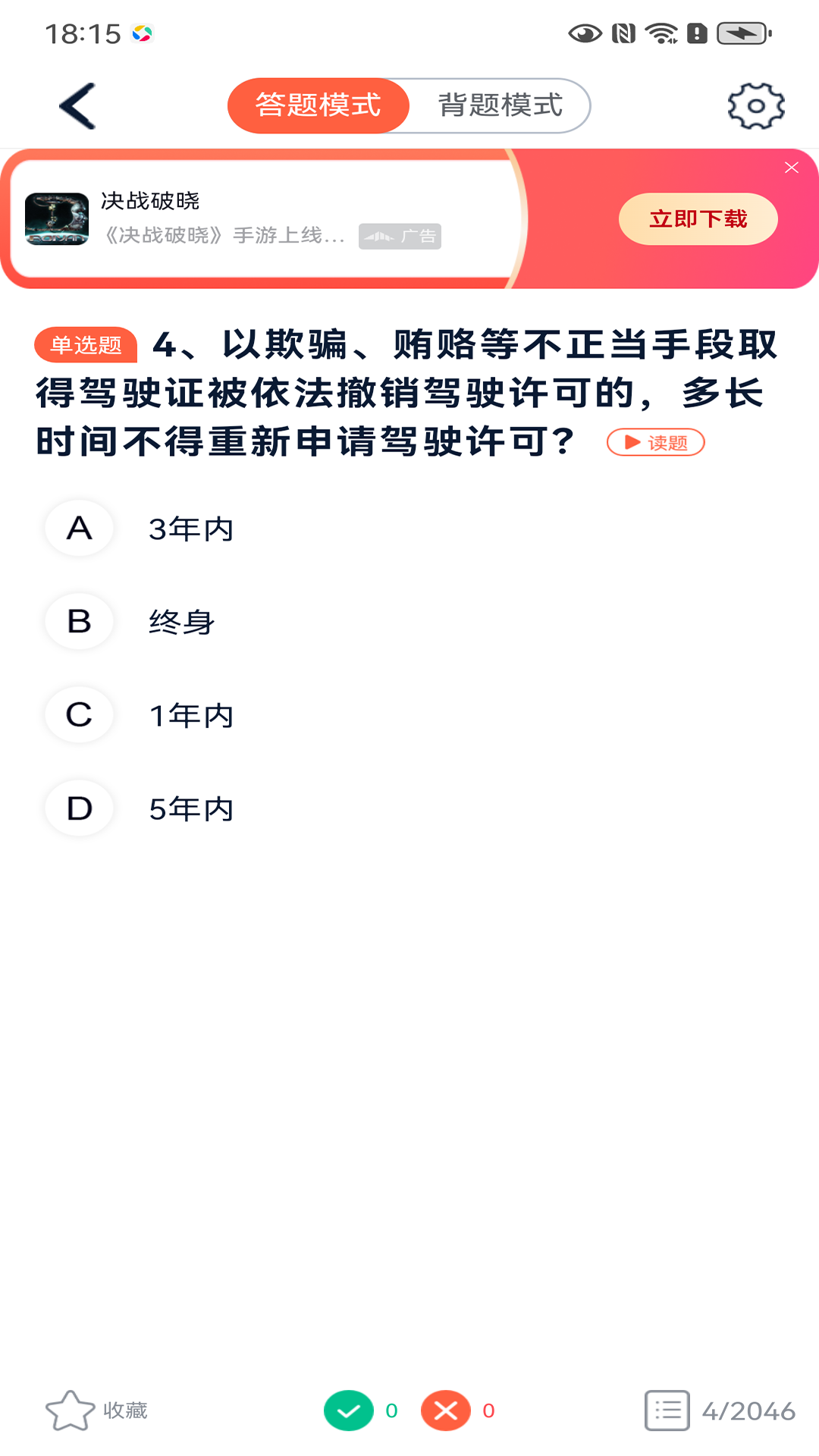Stay on 答题模式 tab
Viewport: 819px width, 1456px height.
318,105
